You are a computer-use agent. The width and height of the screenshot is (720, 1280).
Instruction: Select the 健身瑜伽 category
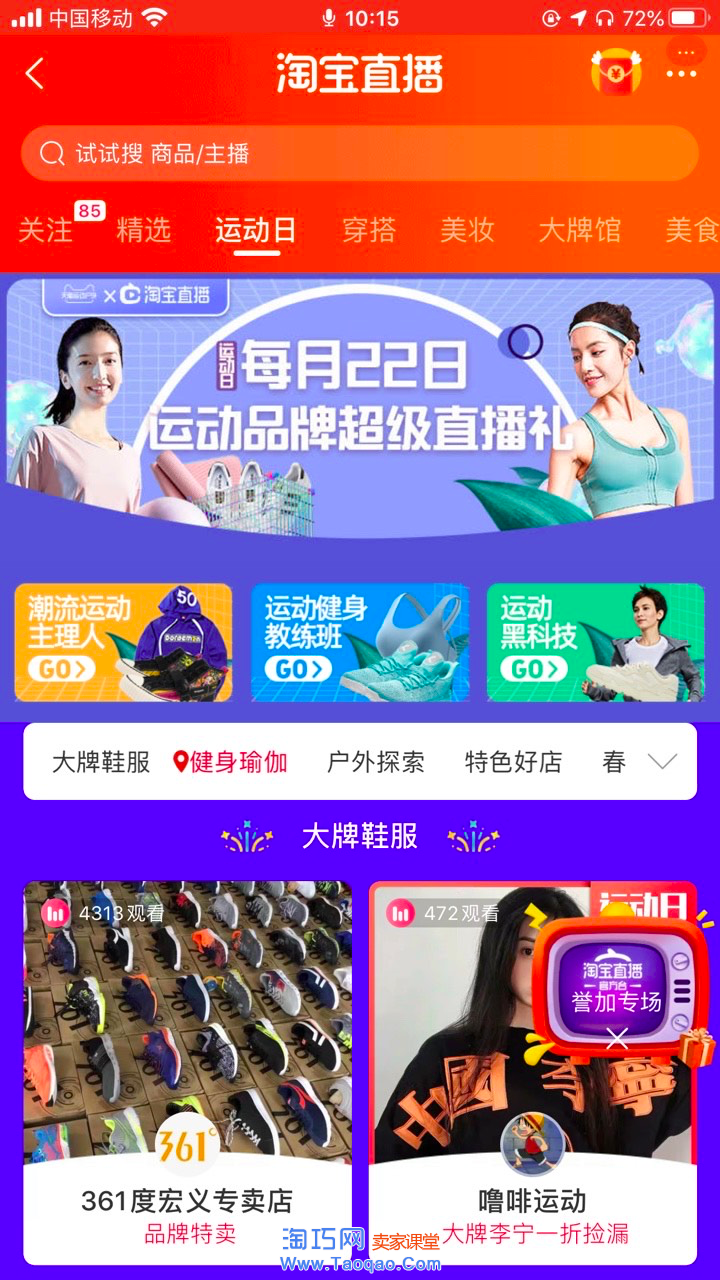click(x=231, y=762)
